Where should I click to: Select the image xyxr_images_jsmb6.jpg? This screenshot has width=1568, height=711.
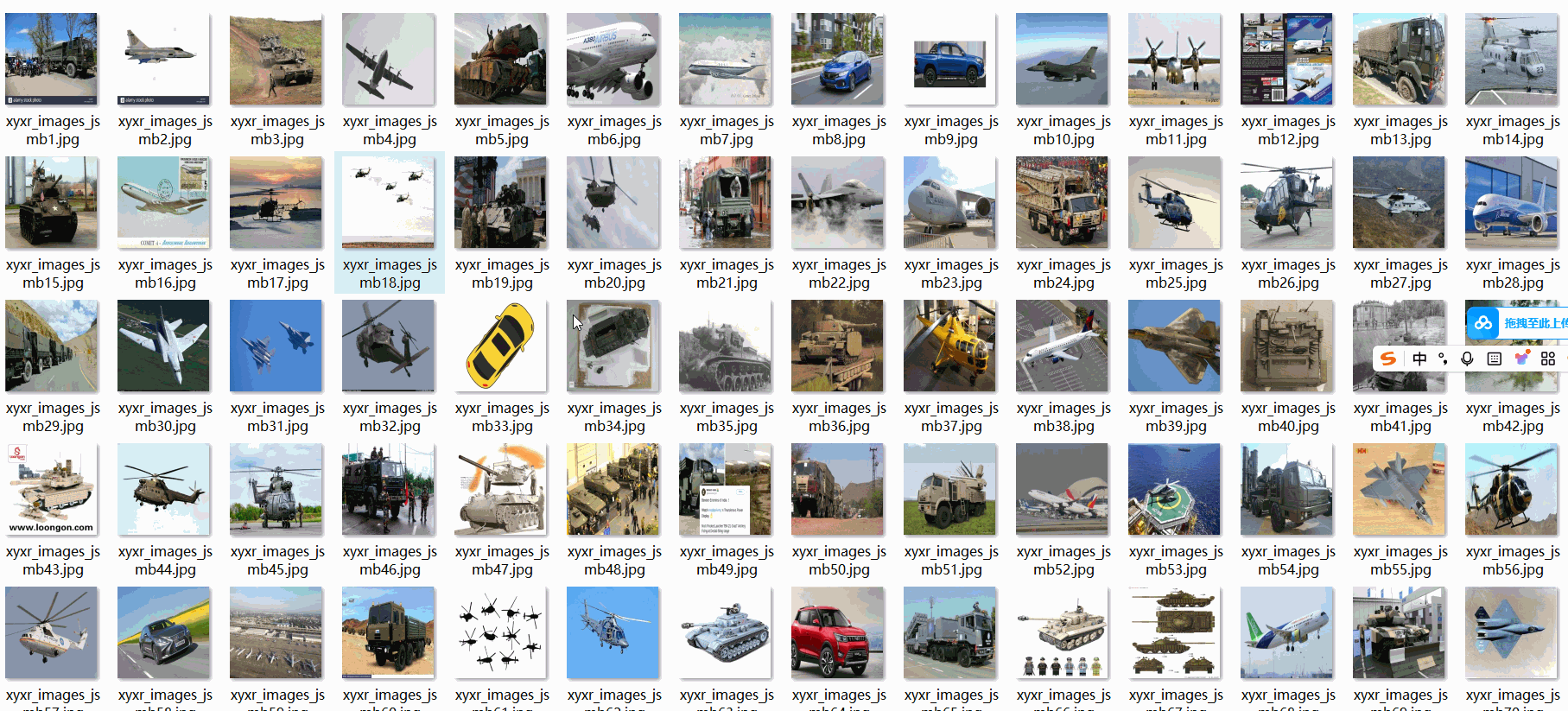coord(613,60)
